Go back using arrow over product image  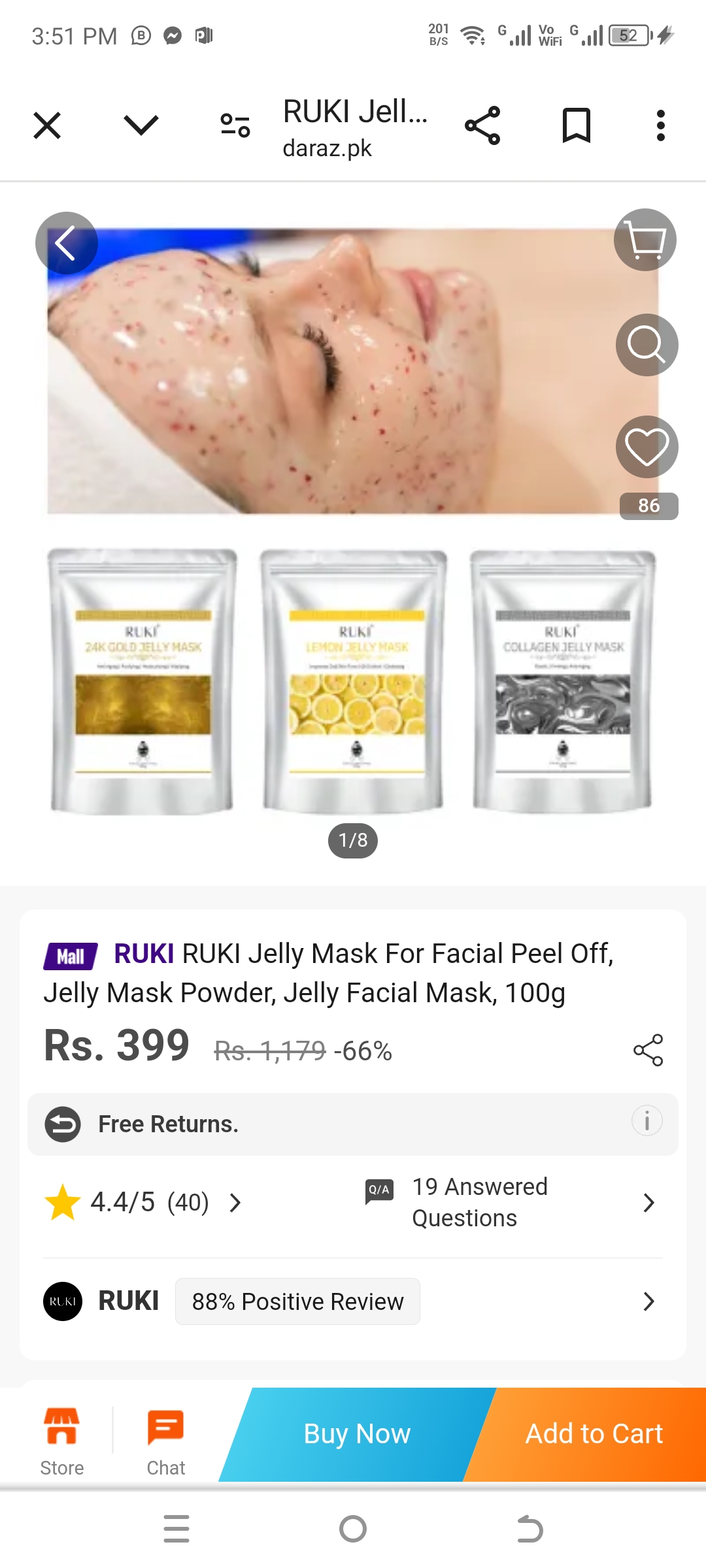coord(67,243)
